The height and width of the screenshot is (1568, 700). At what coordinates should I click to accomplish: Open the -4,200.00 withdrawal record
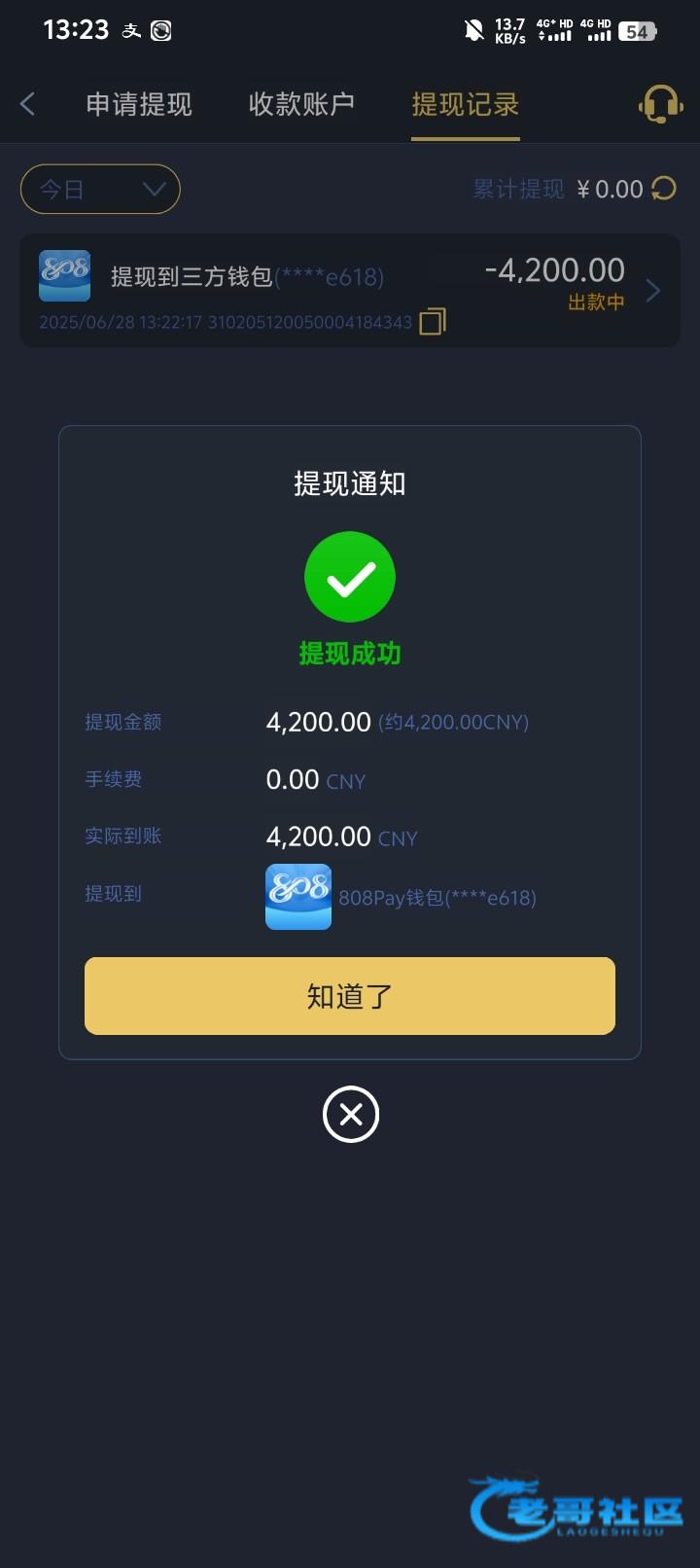[x=350, y=290]
